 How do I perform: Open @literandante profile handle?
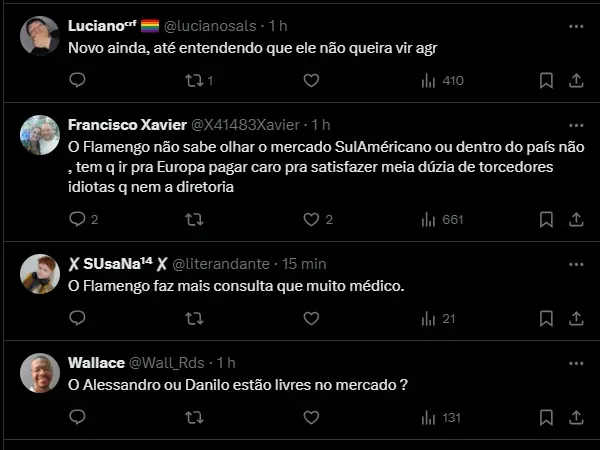(x=221, y=264)
